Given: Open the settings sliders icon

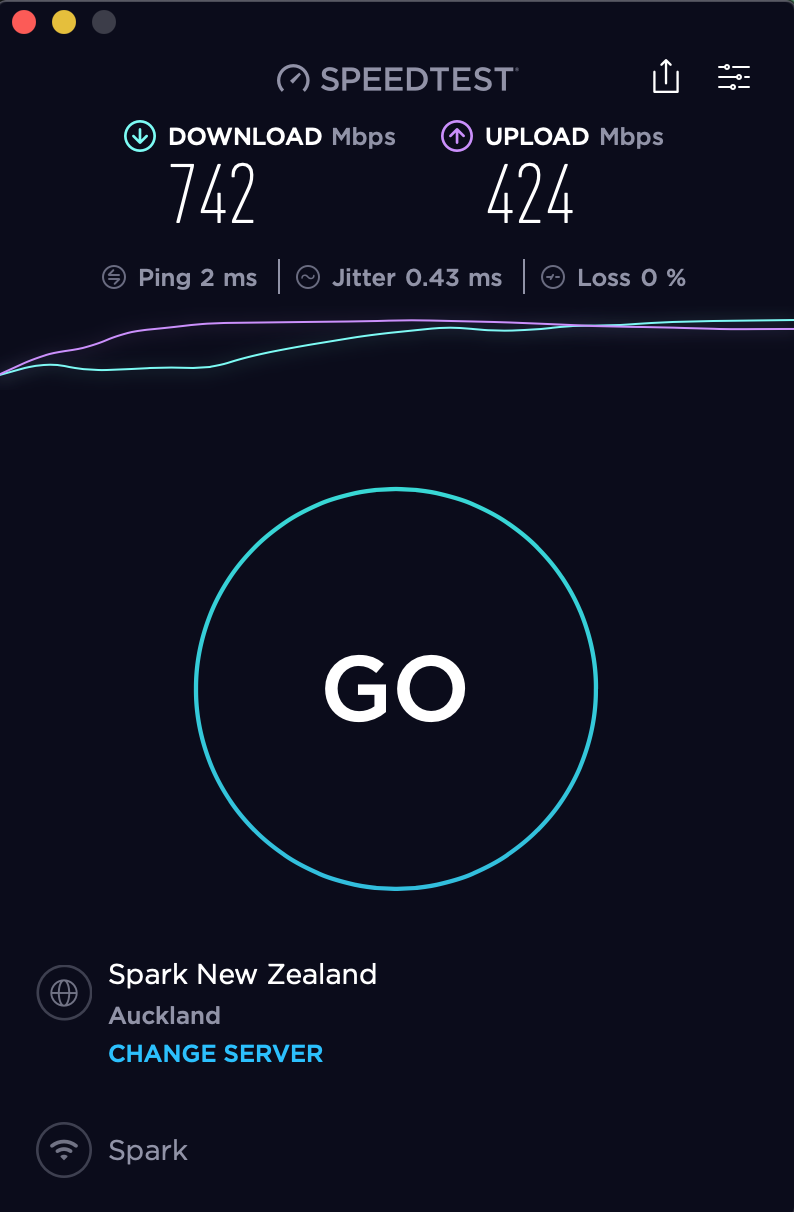Looking at the screenshot, I should pos(734,77).
